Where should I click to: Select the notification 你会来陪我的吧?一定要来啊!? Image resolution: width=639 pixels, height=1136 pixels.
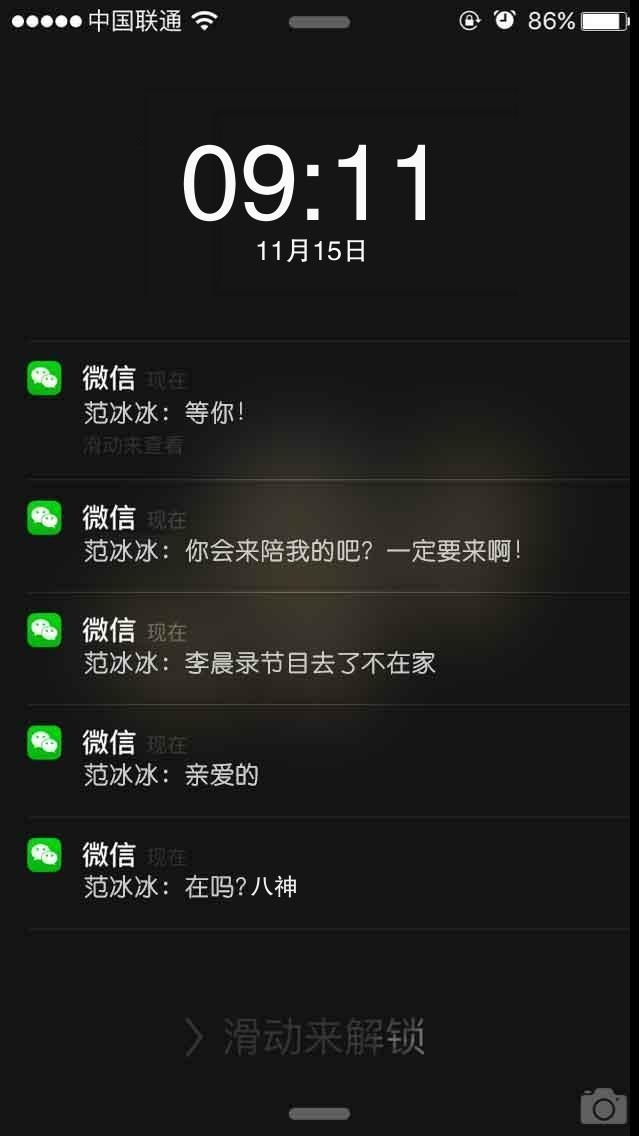pos(320,536)
